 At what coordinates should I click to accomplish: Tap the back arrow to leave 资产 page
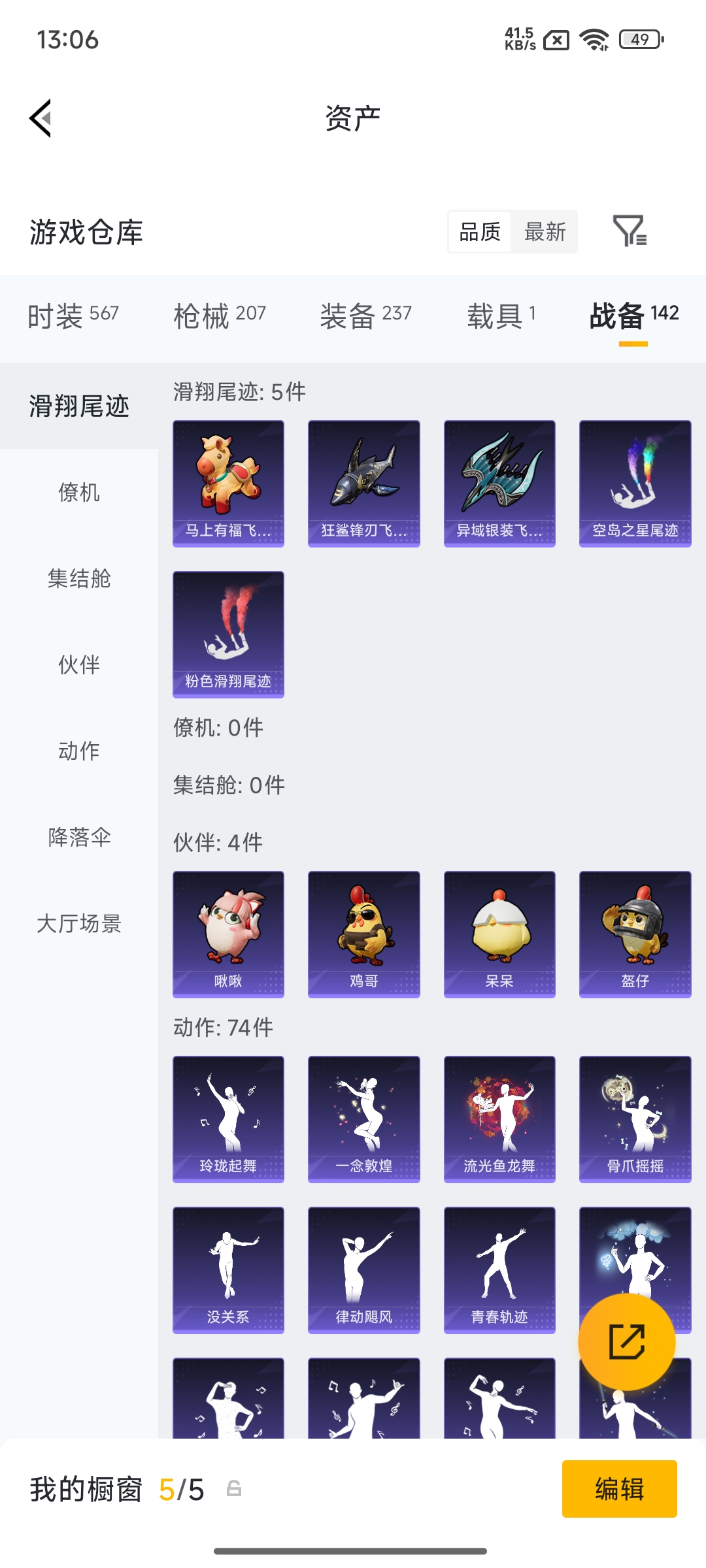pyautogui.click(x=39, y=118)
